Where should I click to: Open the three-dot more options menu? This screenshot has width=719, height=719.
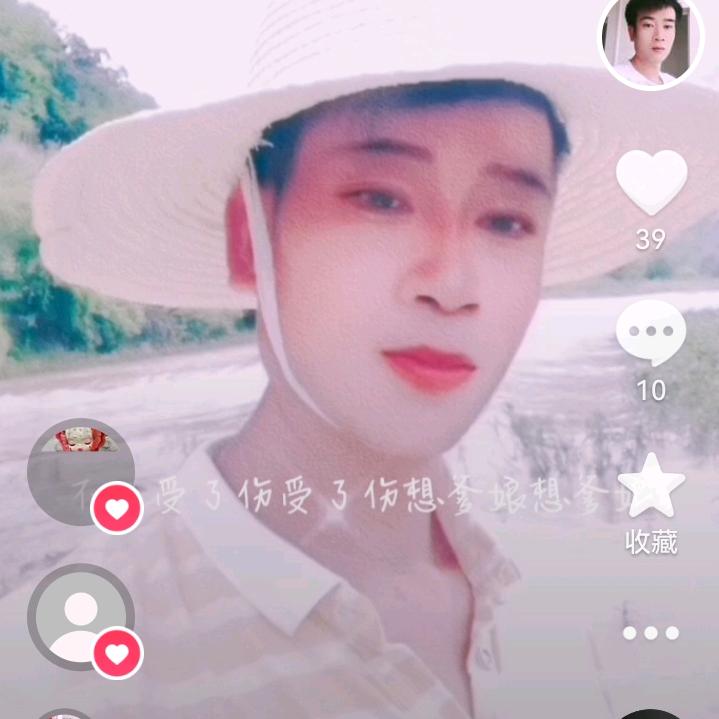(651, 633)
